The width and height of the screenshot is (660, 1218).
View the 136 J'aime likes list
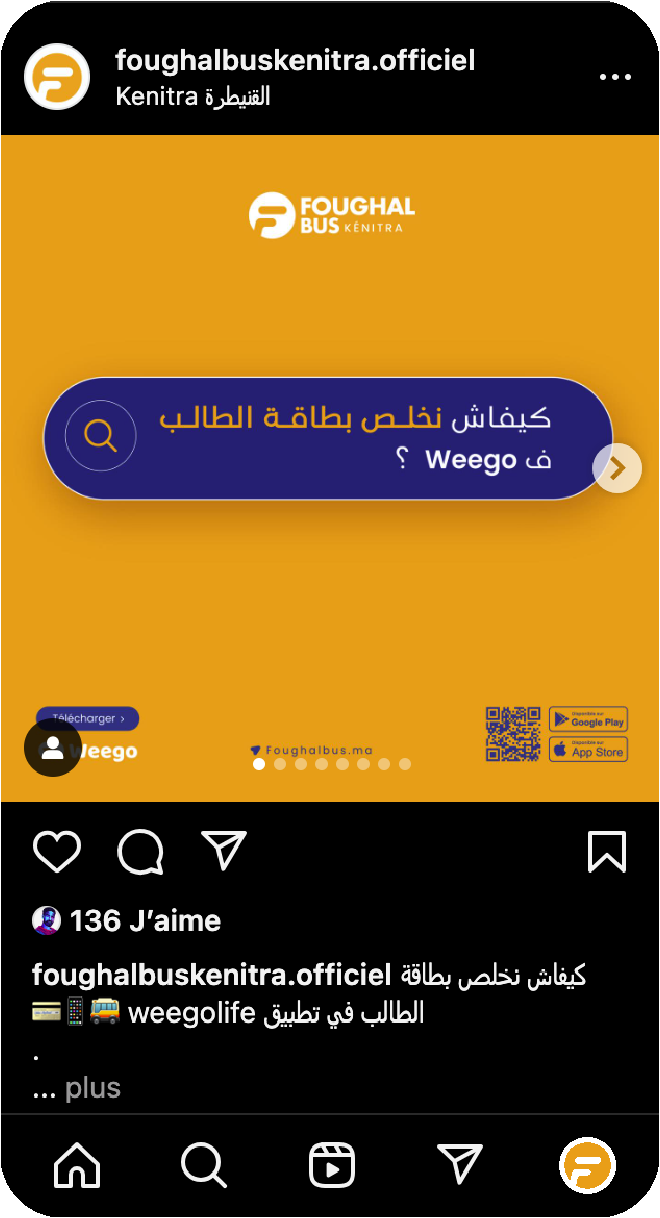(144, 920)
